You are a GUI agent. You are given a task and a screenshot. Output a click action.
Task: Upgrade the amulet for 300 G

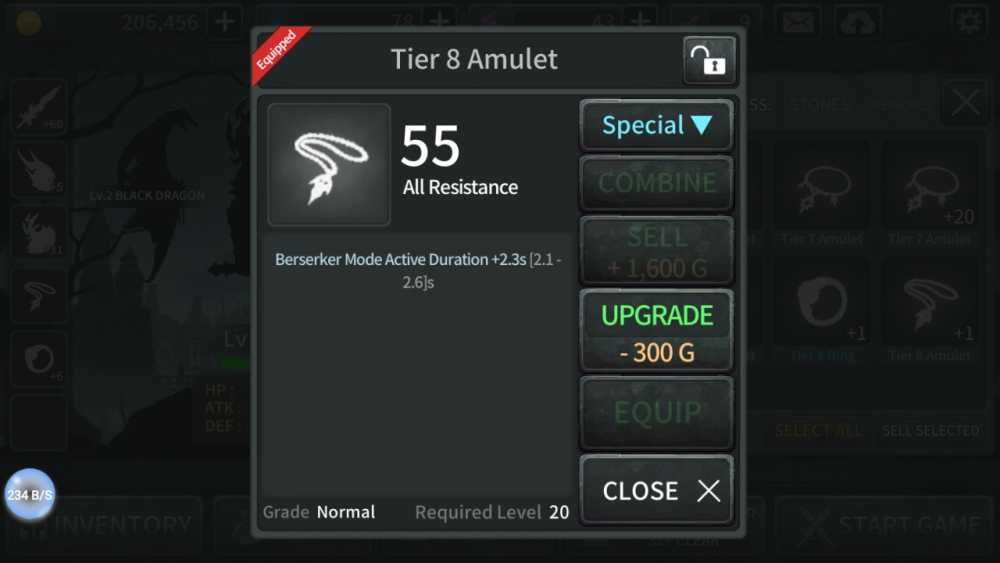656,332
